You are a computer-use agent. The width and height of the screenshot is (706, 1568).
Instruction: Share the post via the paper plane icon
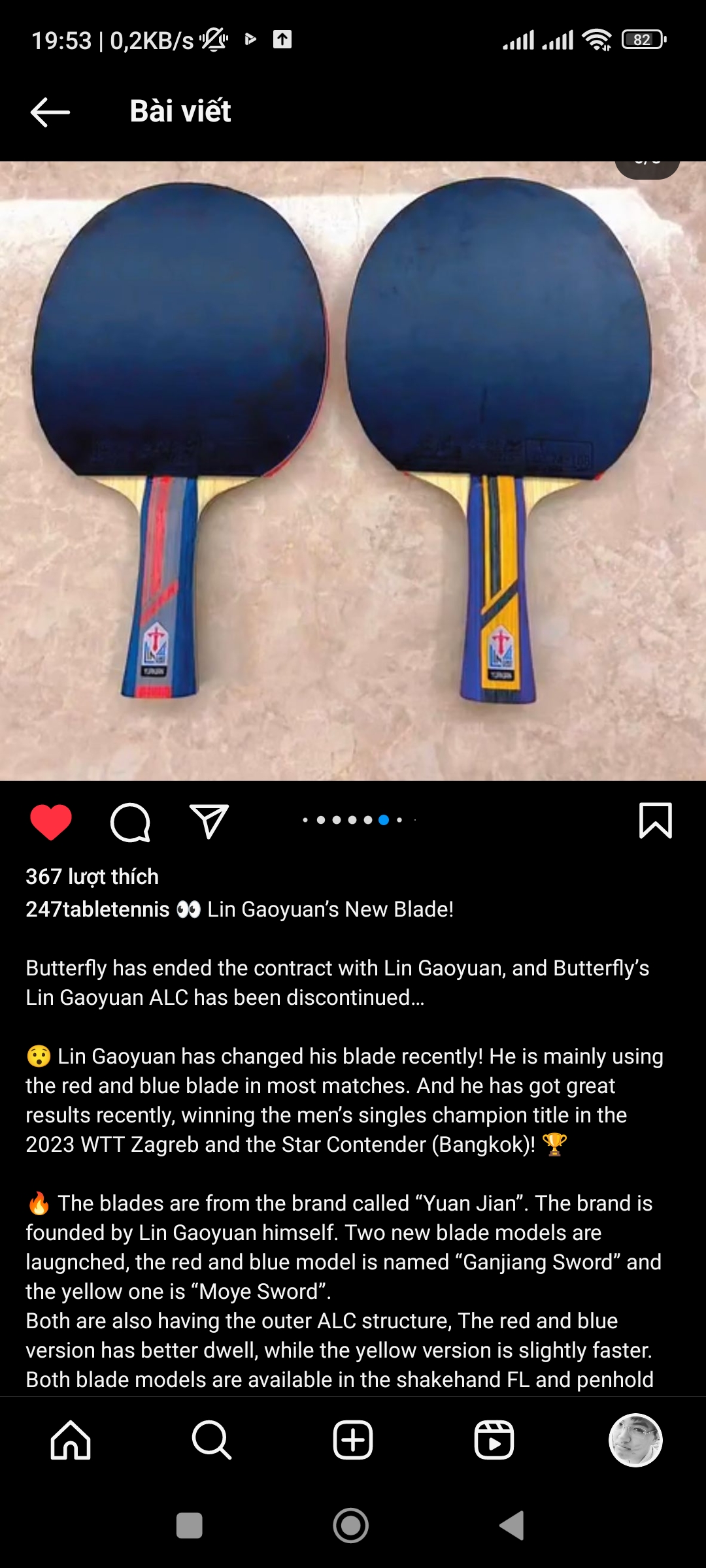click(x=209, y=821)
